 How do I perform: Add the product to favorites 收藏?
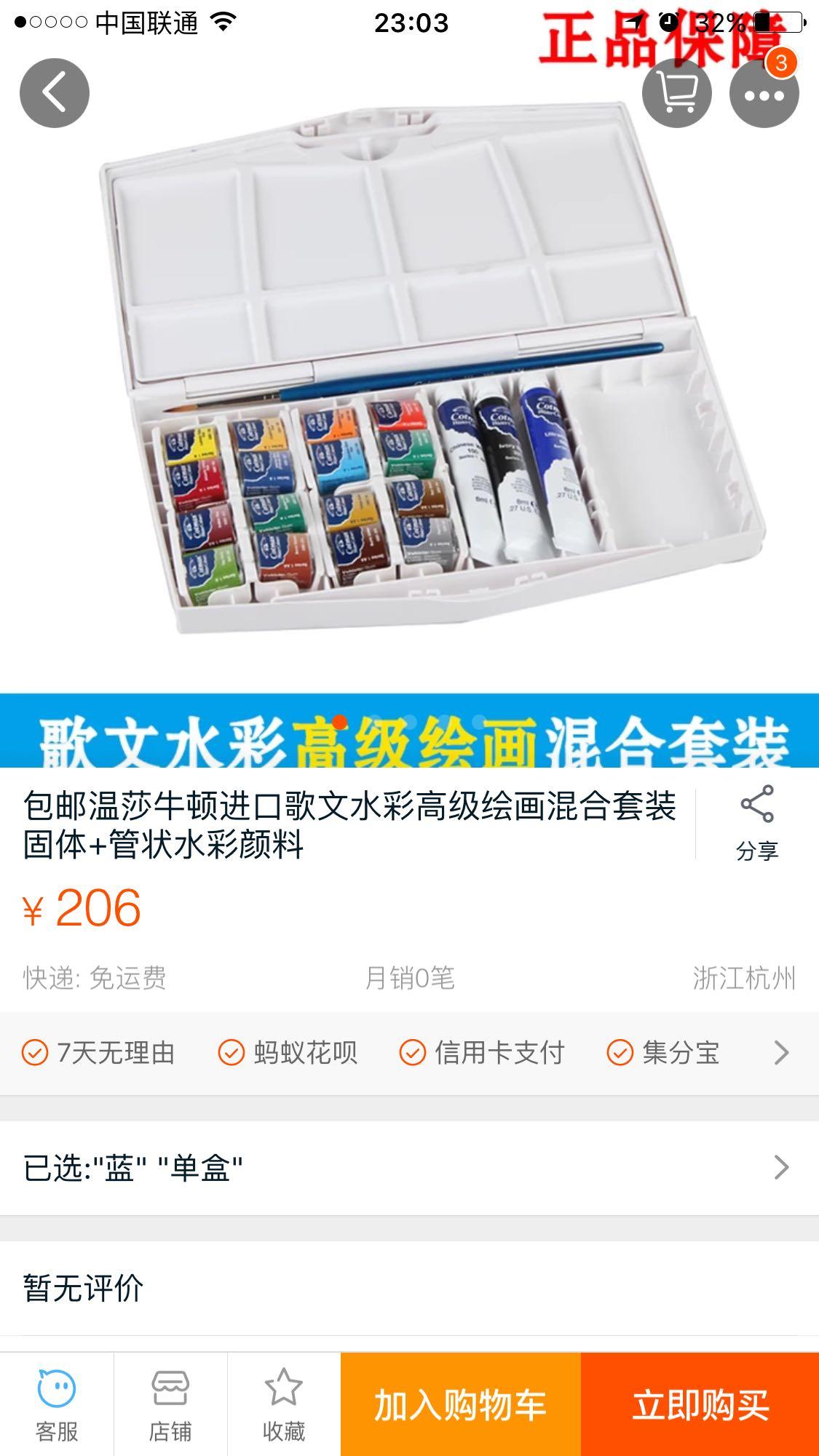pos(283,1406)
